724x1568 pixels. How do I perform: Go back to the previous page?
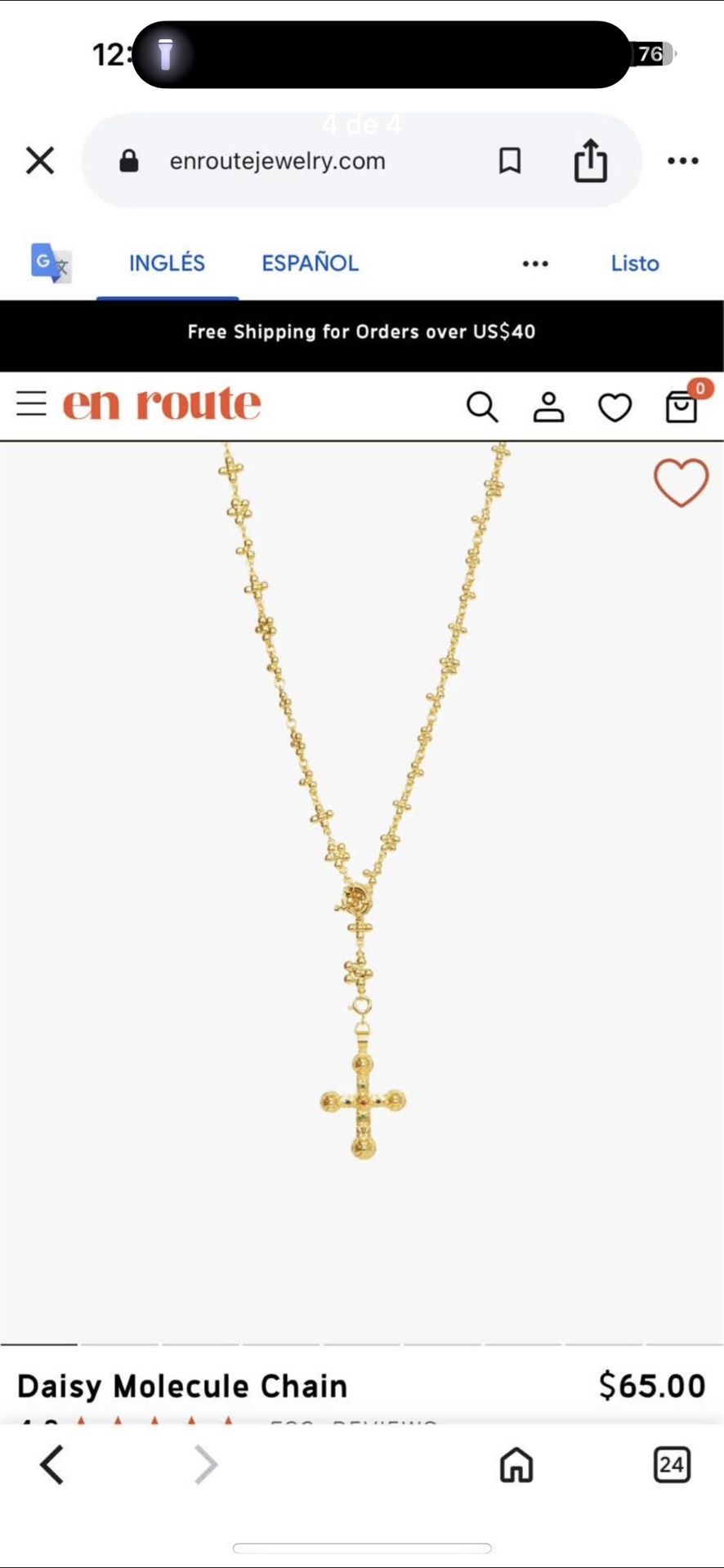(x=52, y=1464)
